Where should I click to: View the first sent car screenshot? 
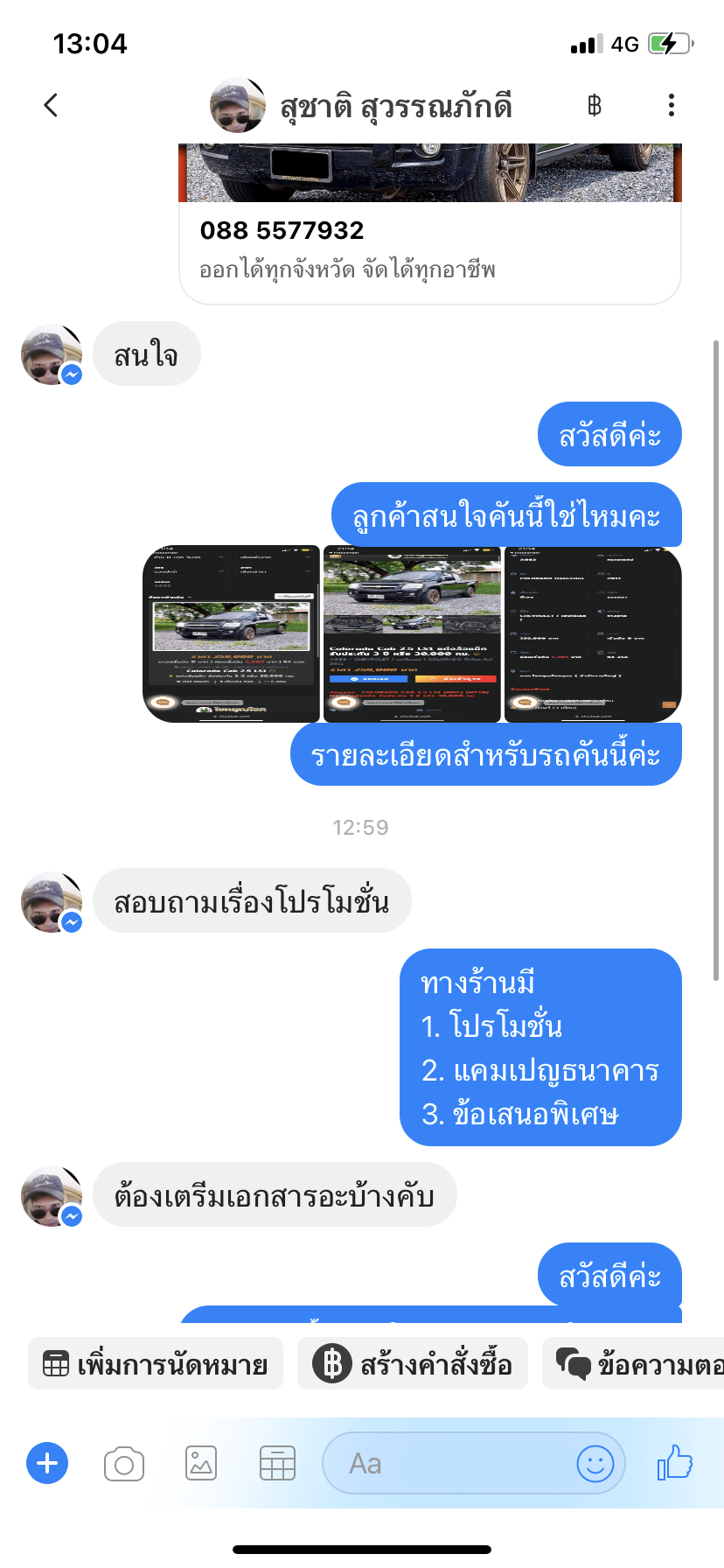tap(231, 633)
